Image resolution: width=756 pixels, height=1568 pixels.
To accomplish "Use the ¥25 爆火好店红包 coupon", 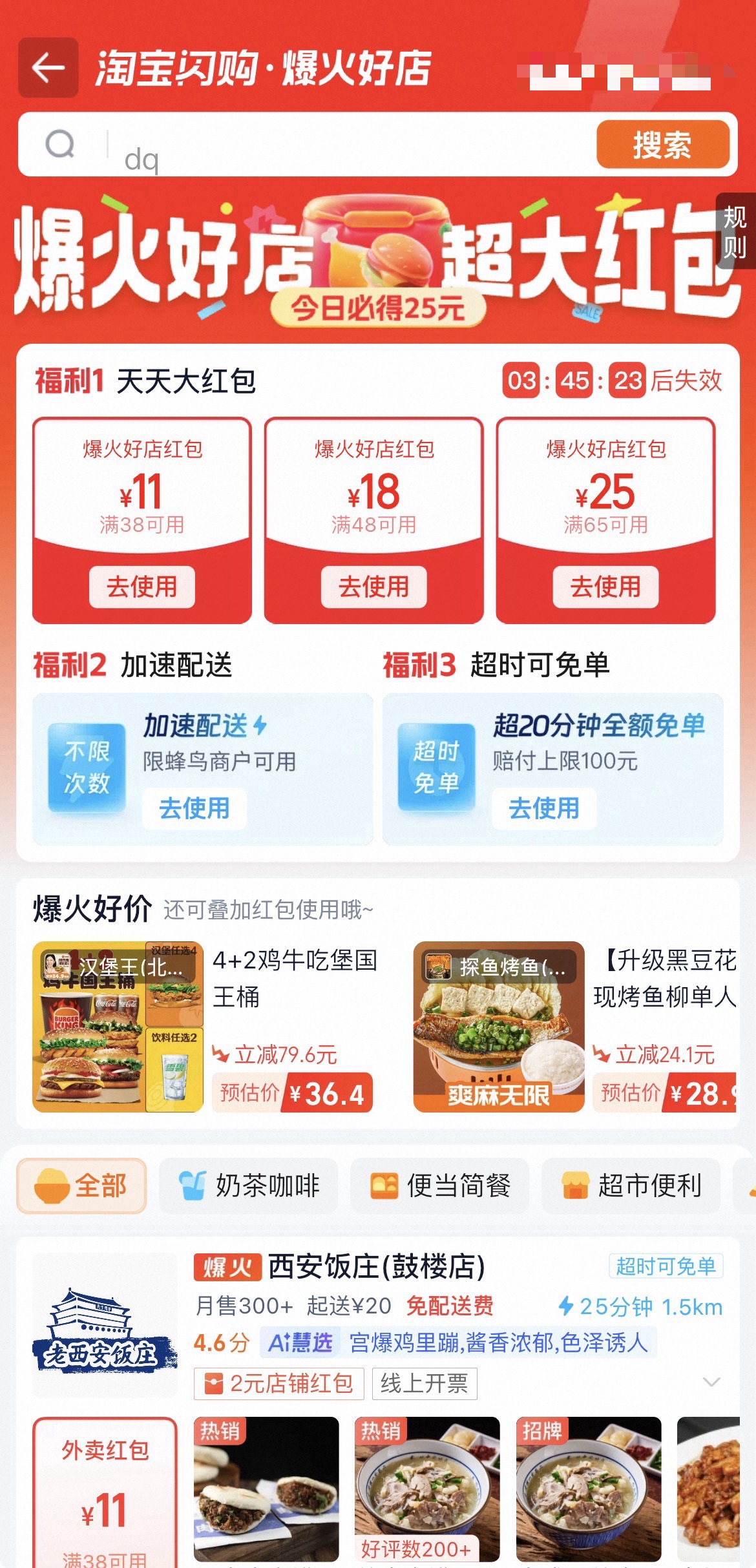I will coord(605,587).
